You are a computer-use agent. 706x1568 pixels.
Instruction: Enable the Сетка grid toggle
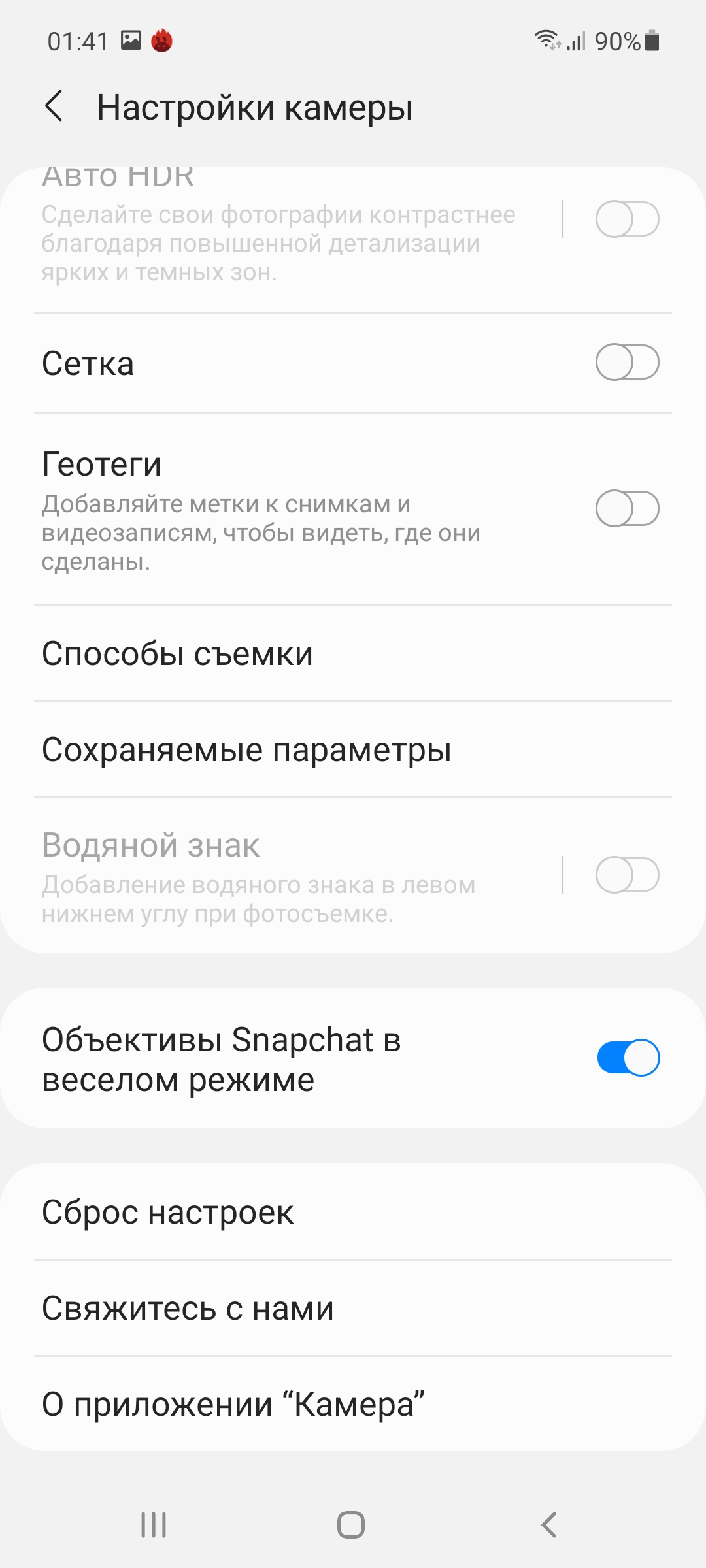click(x=627, y=363)
